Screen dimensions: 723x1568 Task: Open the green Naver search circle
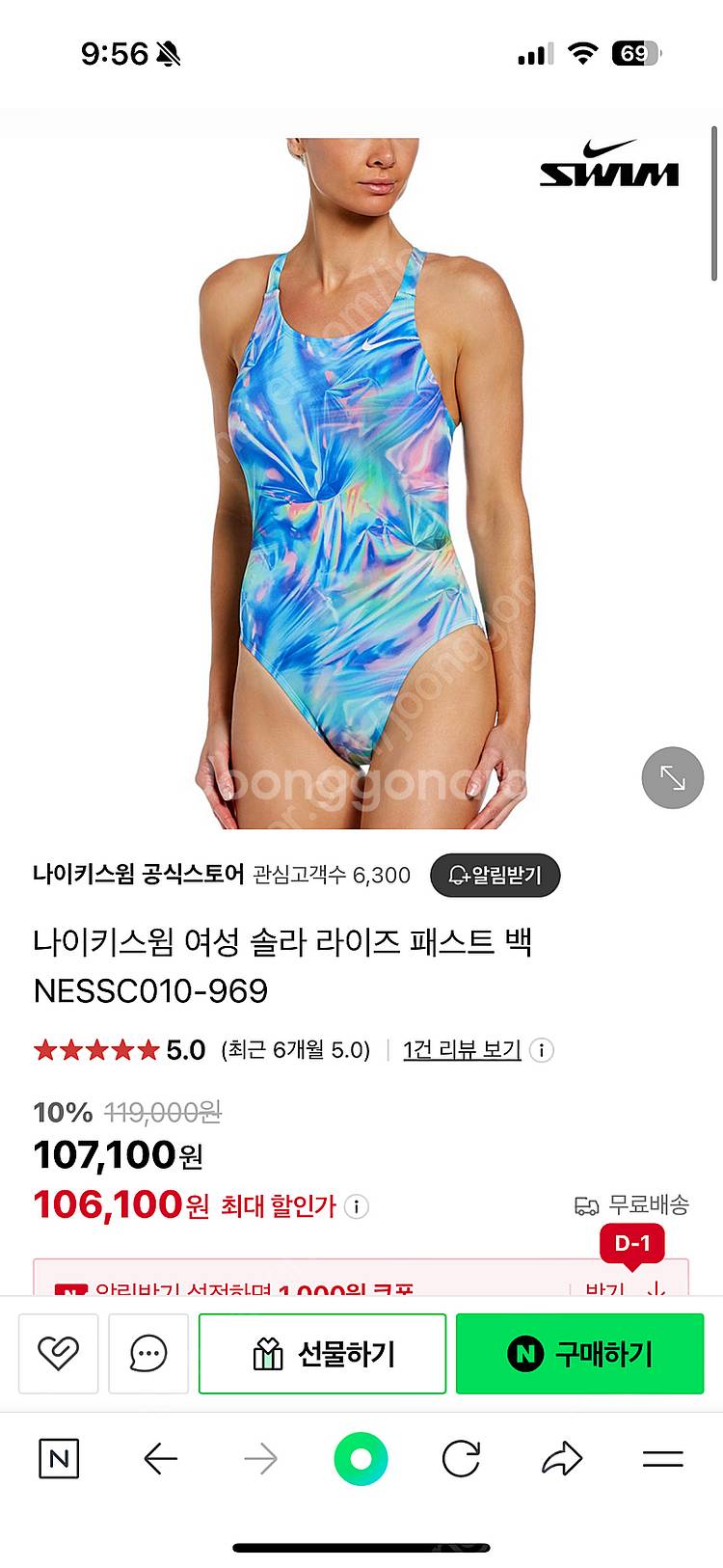pyautogui.click(x=361, y=1459)
